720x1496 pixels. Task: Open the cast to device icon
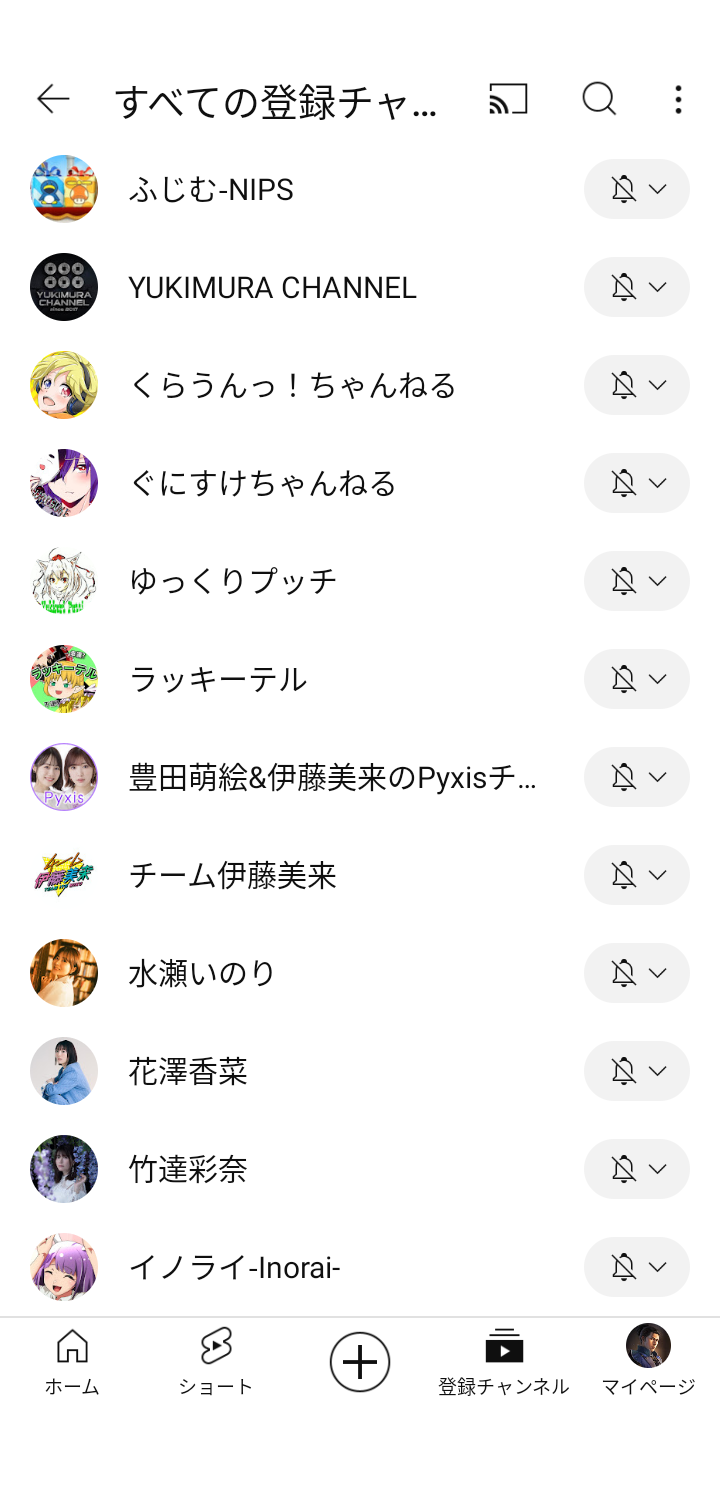coord(508,99)
